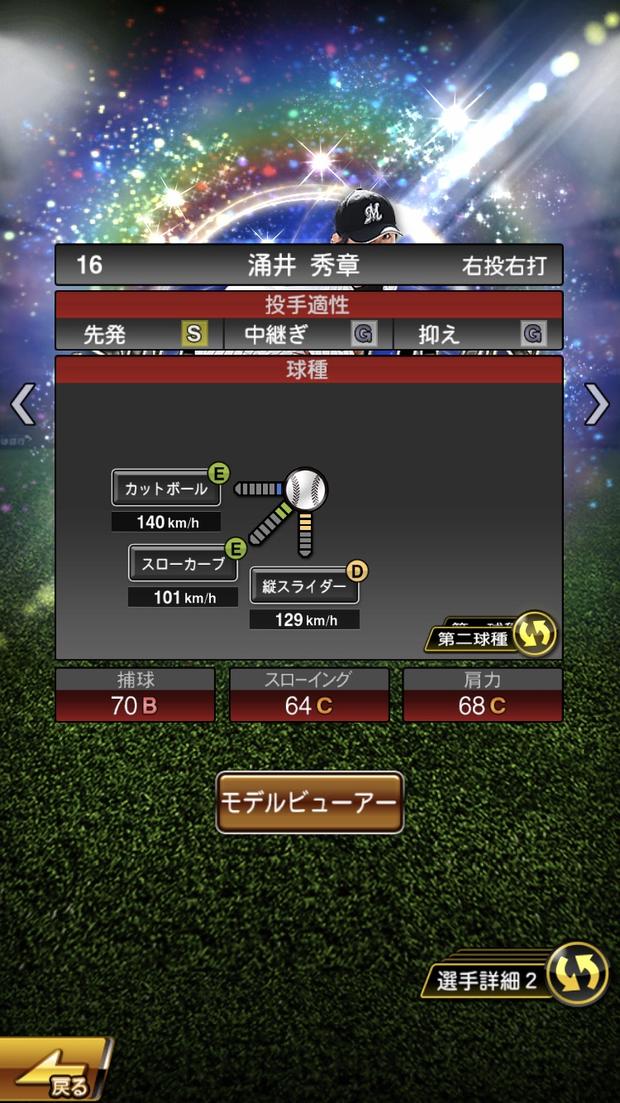Screen dimensions: 620x1103
Task: Go to the previous player with left arrow
Action: pos(22,405)
